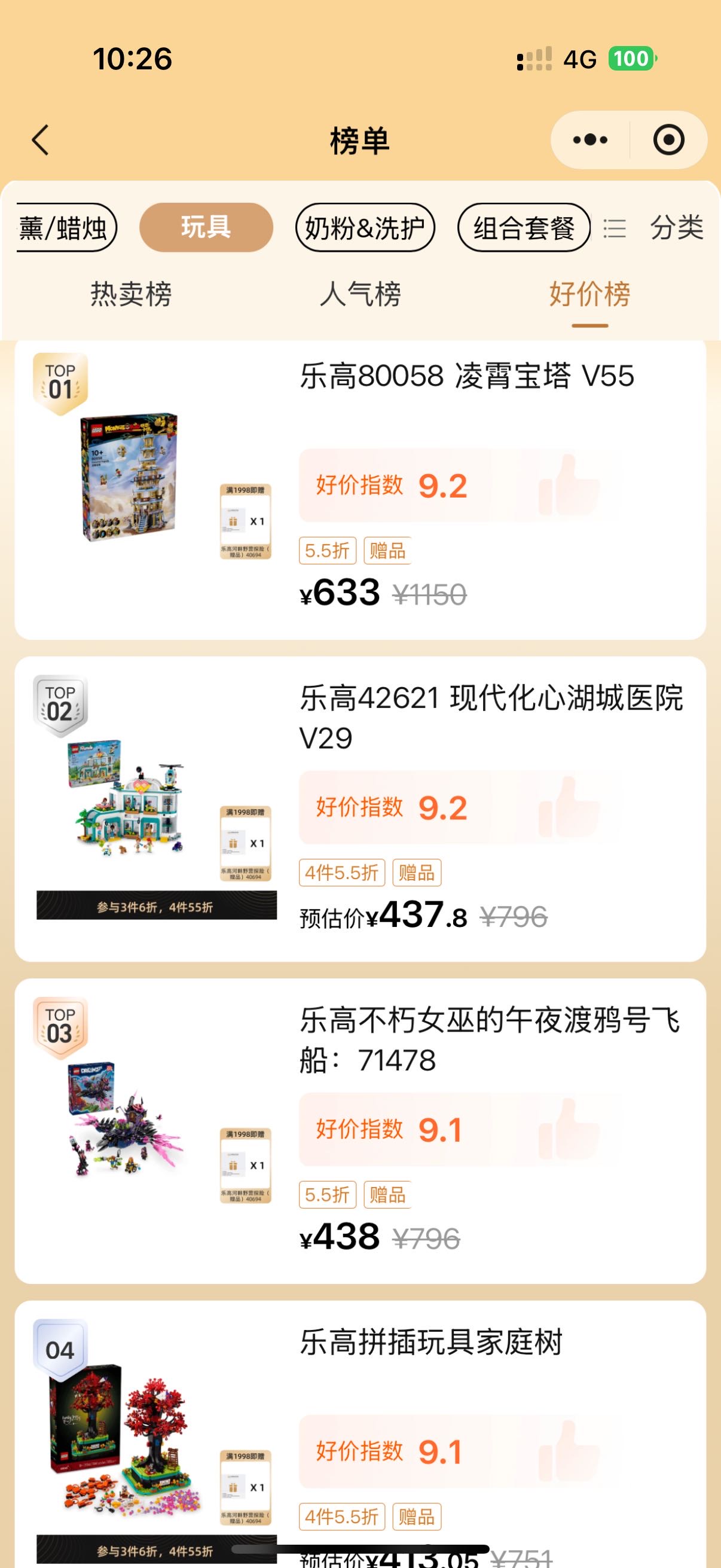
Task: View 乐高拼插玩具家庭树 product card
Action: pyautogui.click(x=360, y=1434)
